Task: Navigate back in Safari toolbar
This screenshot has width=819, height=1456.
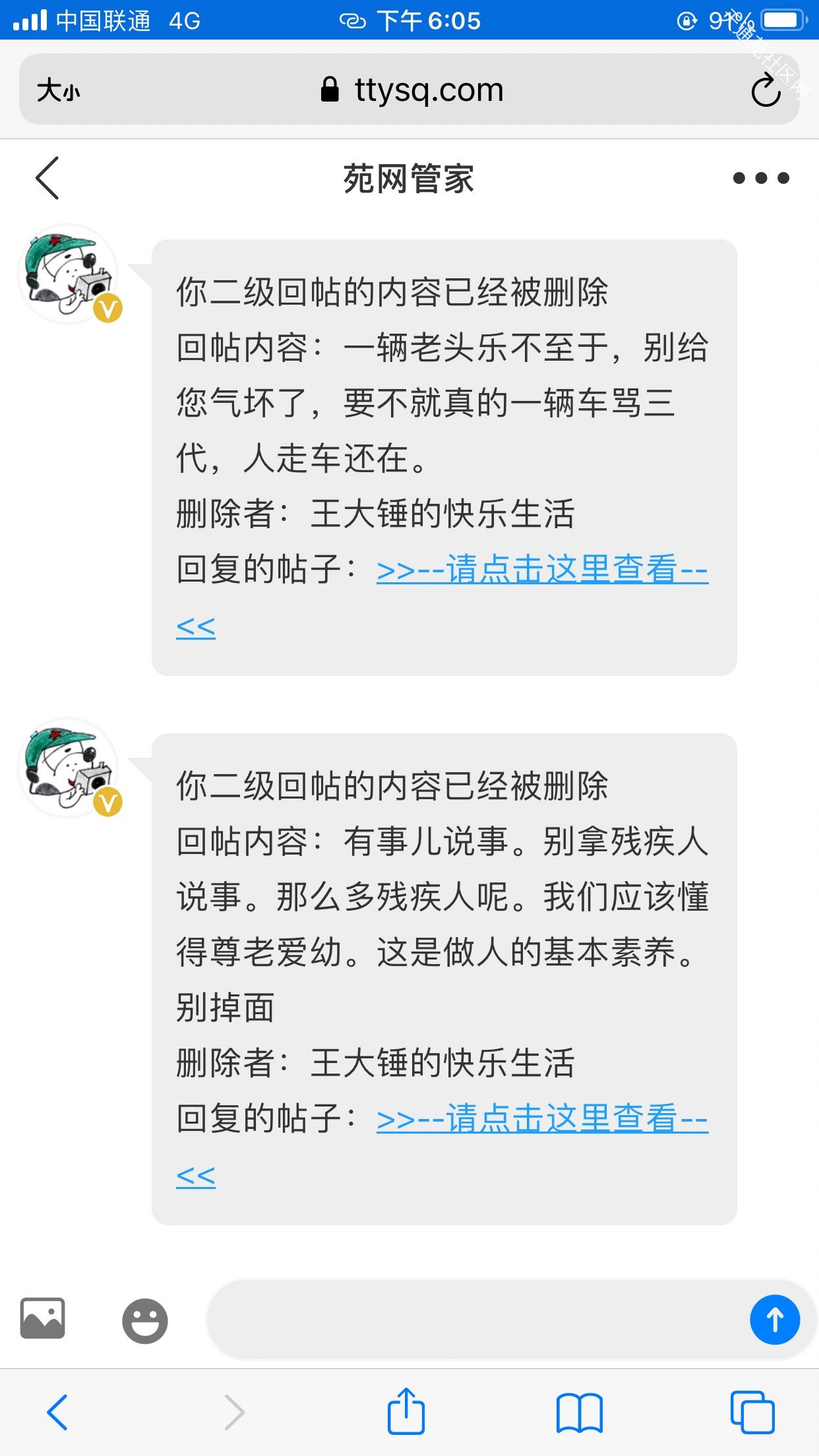Action: point(57,1412)
